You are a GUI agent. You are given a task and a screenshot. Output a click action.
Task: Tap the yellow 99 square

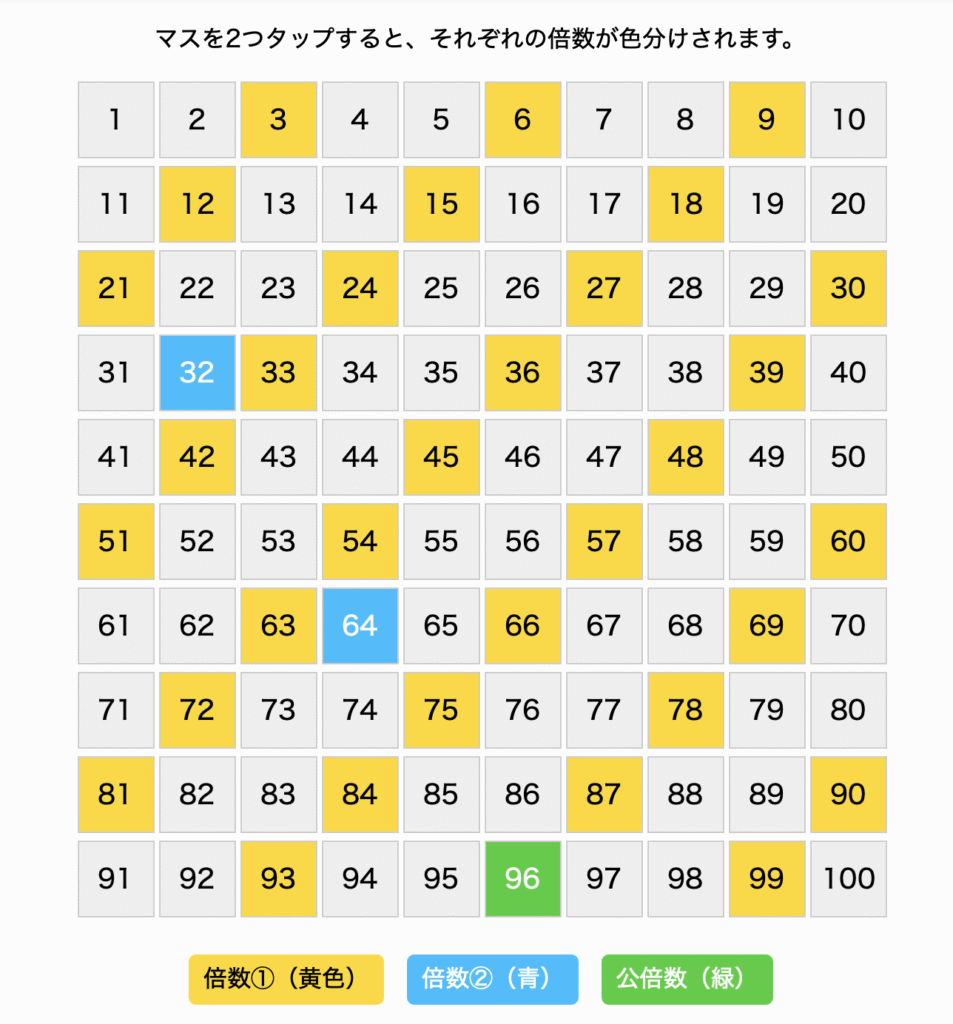[766, 879]
